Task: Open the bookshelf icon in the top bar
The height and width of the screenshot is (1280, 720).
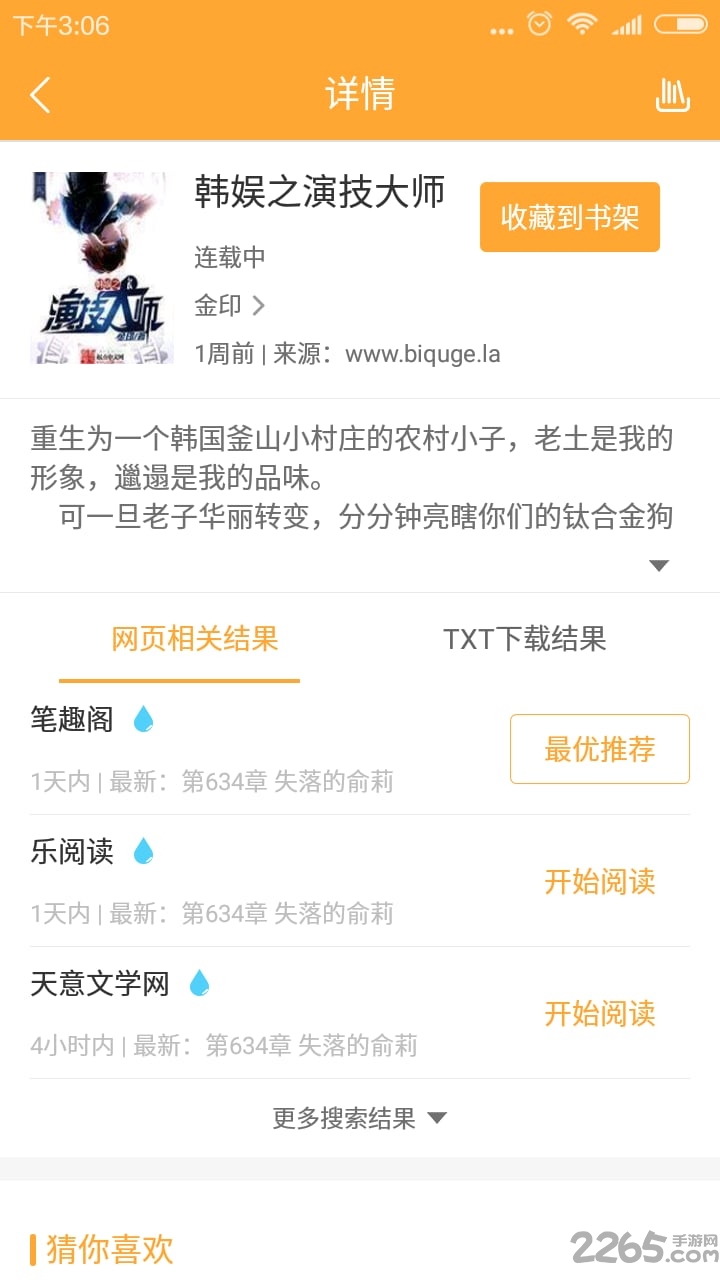Action: [673, 95]
